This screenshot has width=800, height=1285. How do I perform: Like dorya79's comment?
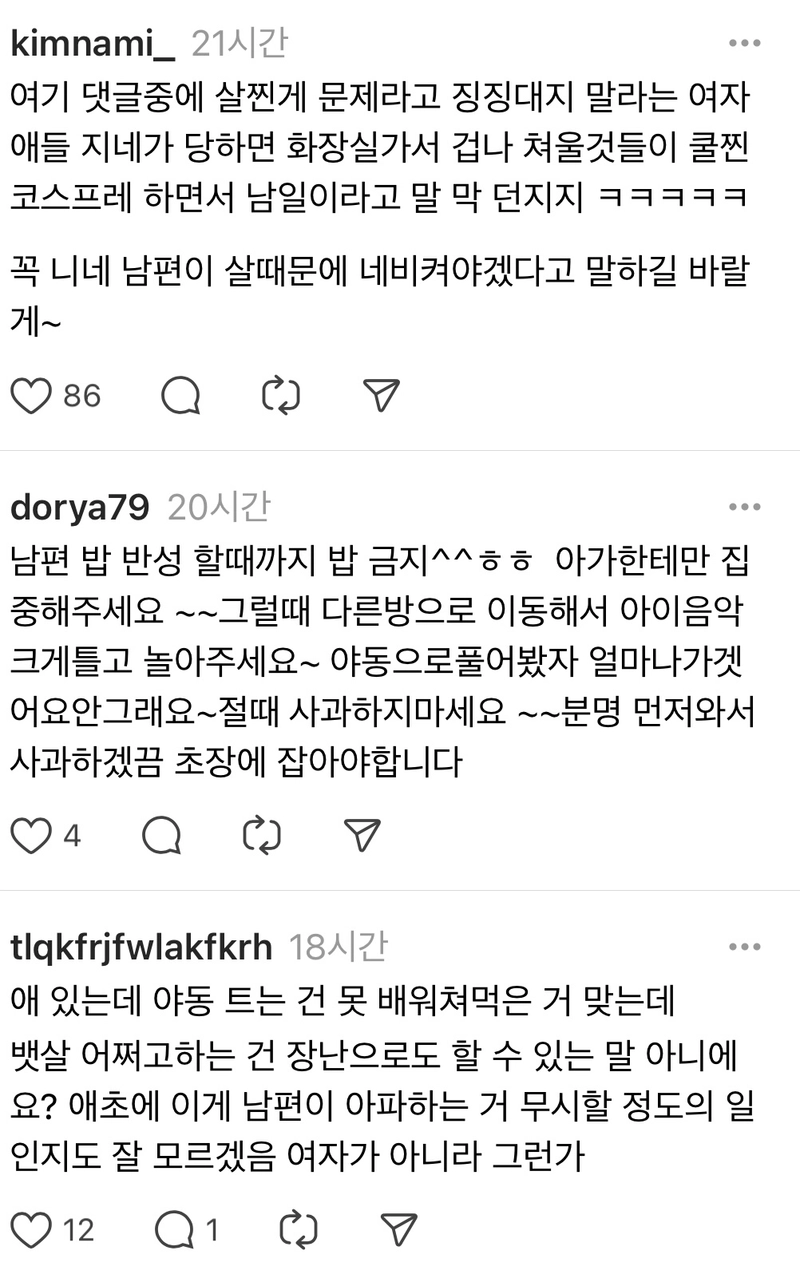pyautogui.click(x=32, y=835)
